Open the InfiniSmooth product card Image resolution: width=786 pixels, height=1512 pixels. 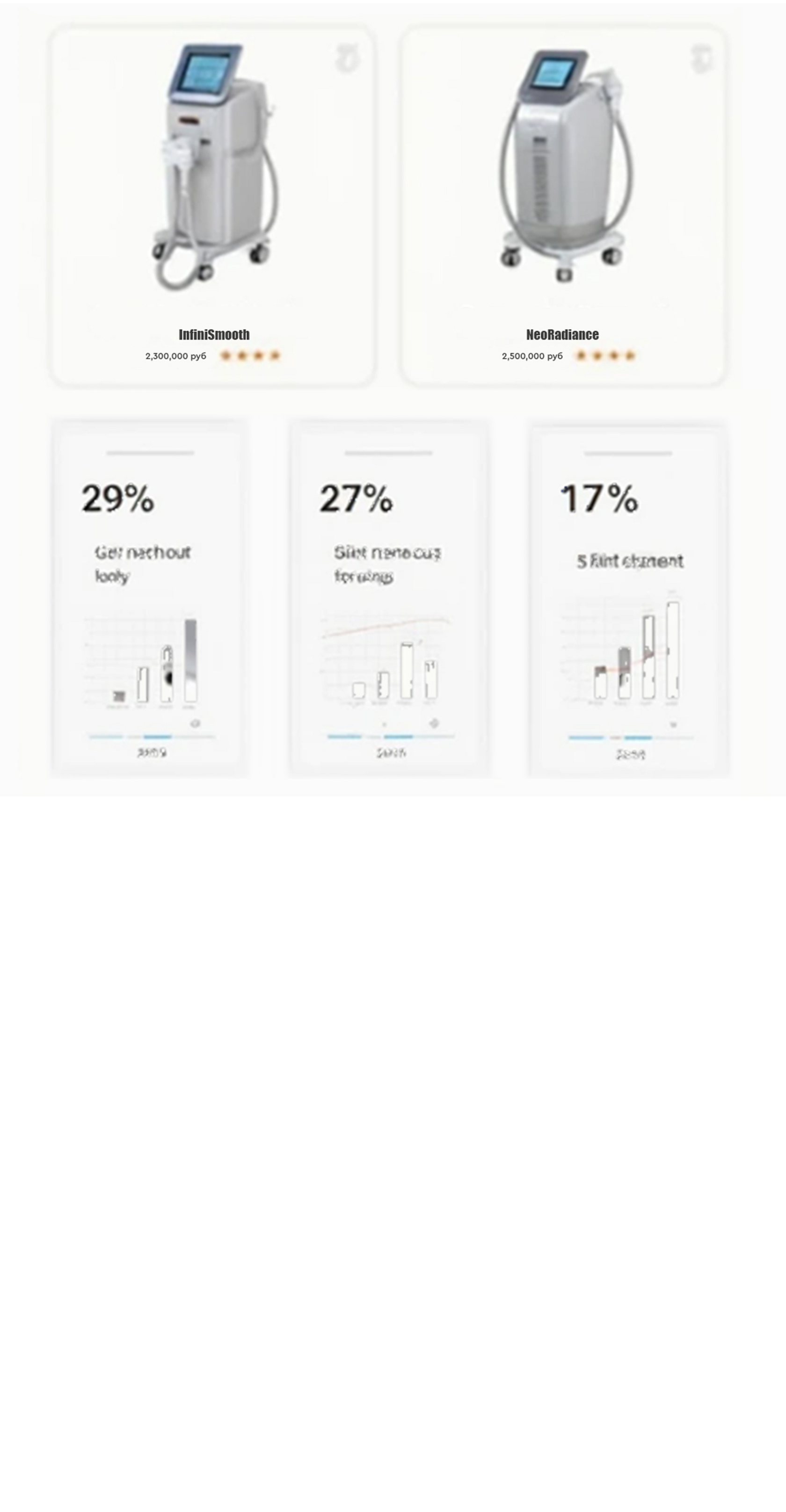click(x=212, y=205)
